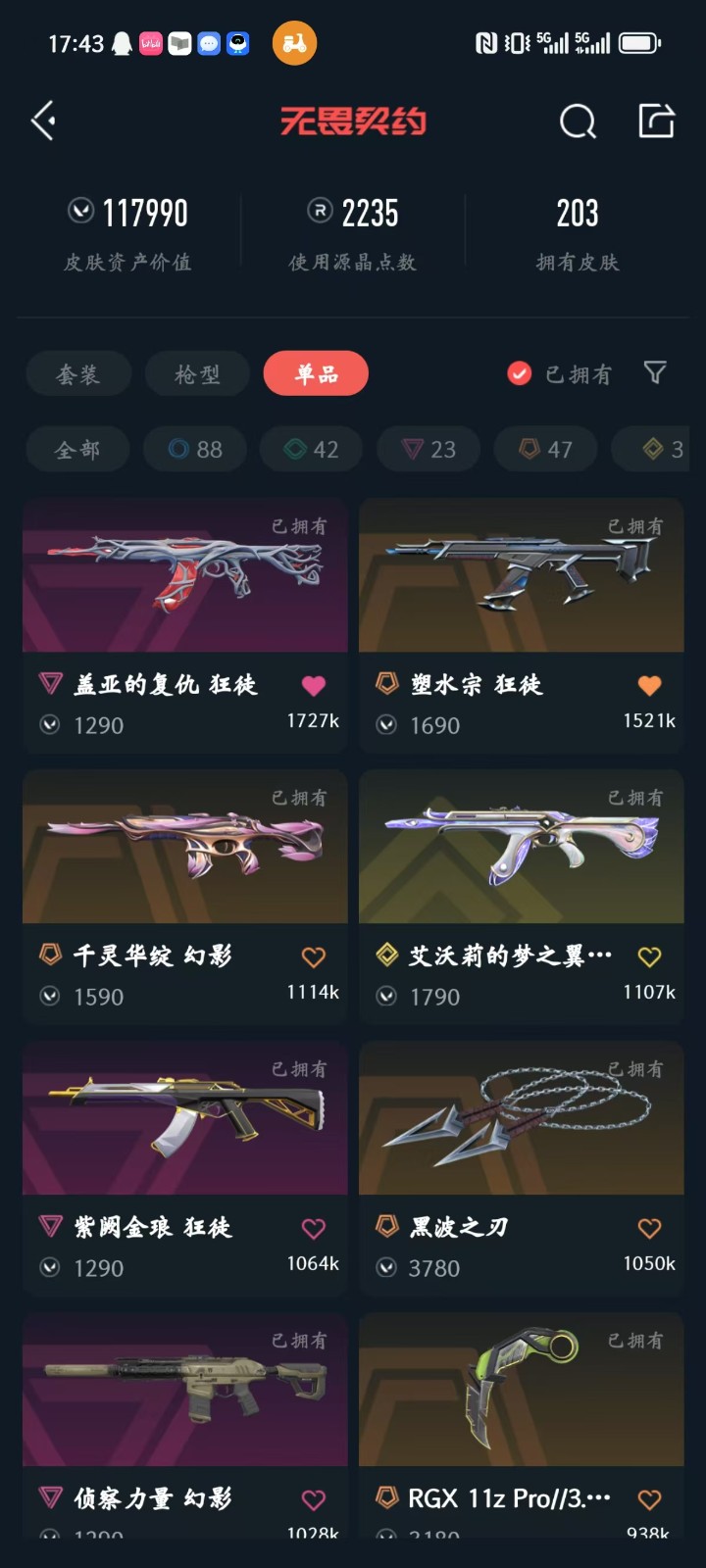Open the filter funnel icon
Image resolution: width=706 pixels, height=1568 pixels.
coord(655,372)
